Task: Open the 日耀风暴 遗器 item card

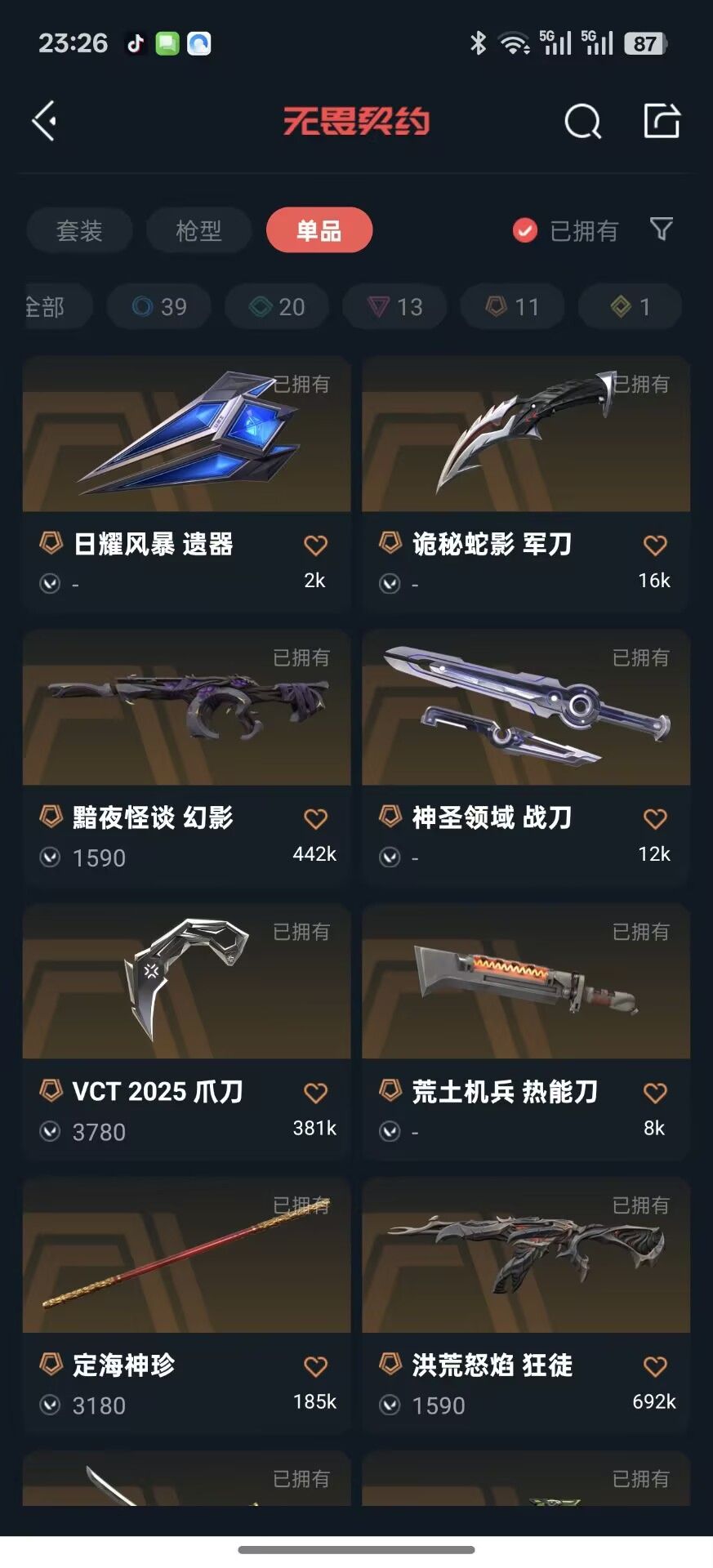Action: point(186,483)
